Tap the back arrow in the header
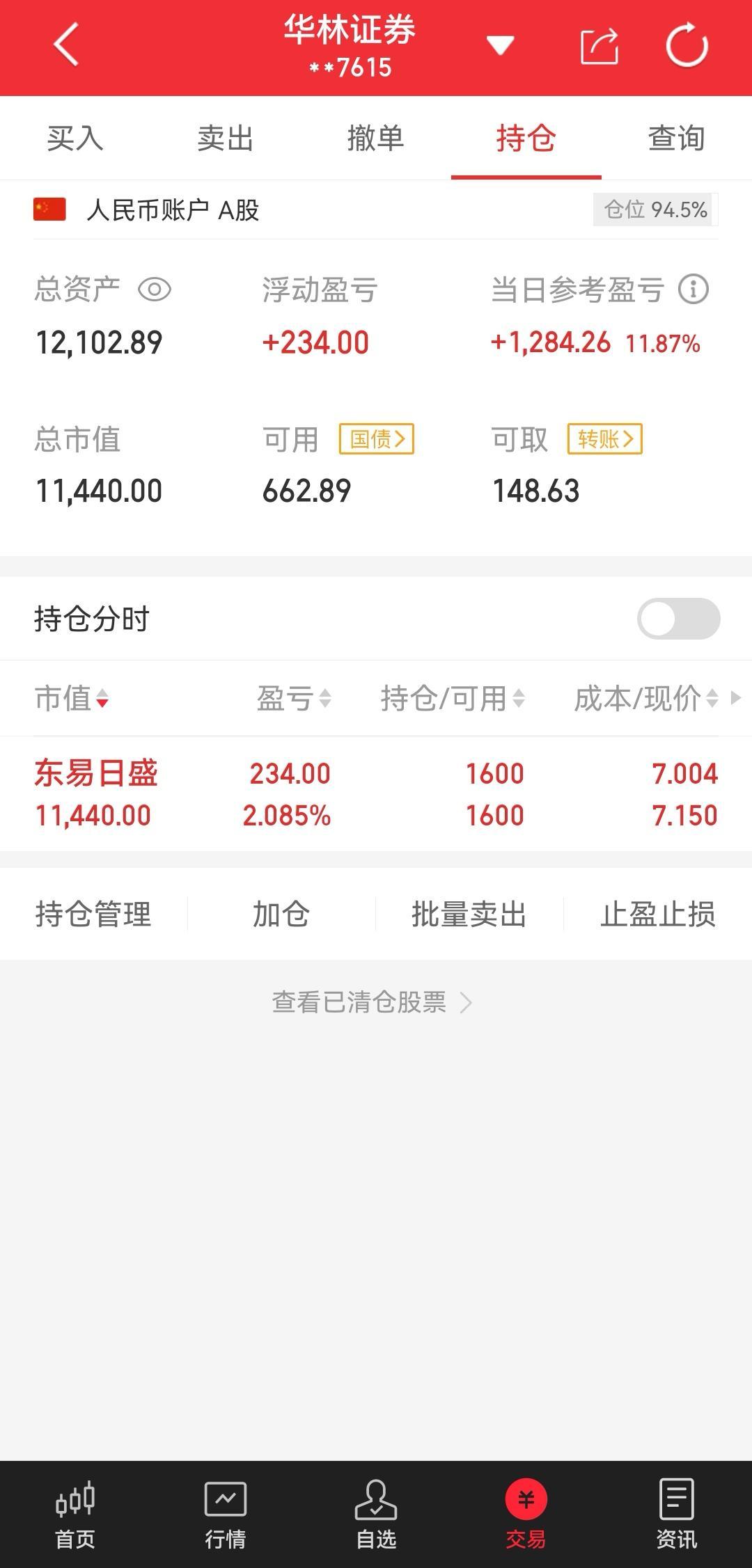752x1568 pixels. [65, 44]
